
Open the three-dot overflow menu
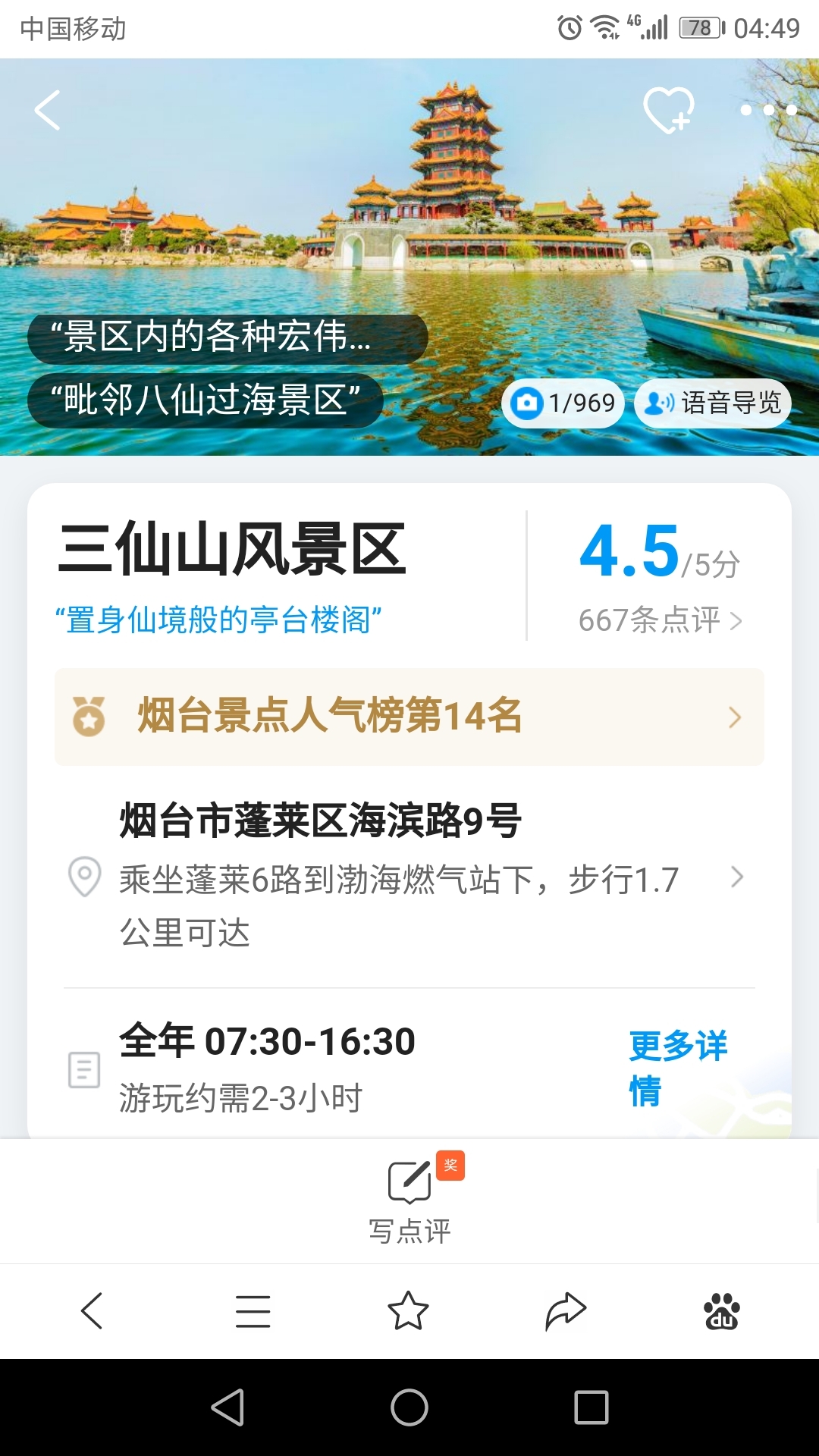(768, 111)
